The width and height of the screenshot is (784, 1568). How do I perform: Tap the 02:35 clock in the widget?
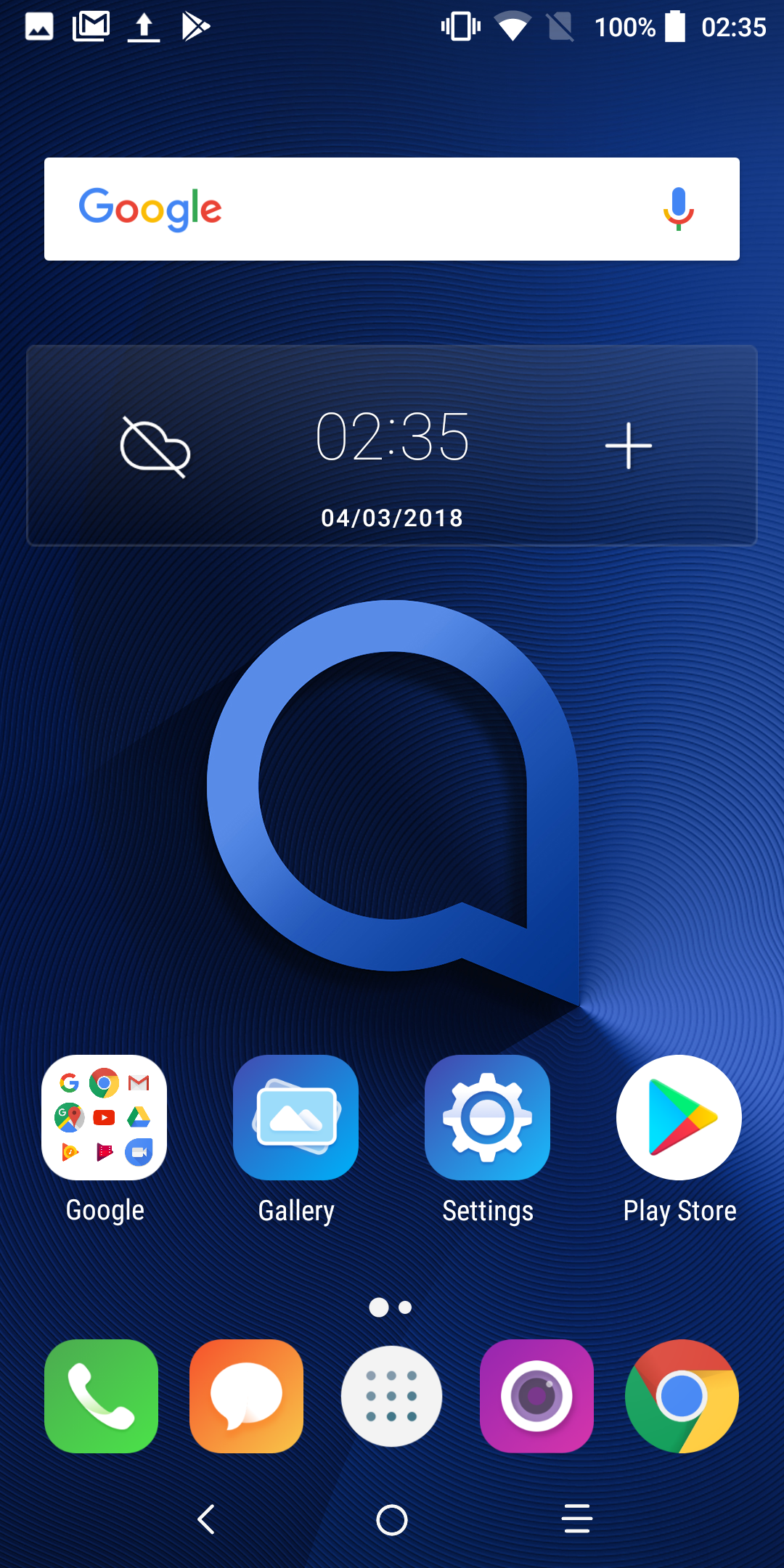coord(392,436)
